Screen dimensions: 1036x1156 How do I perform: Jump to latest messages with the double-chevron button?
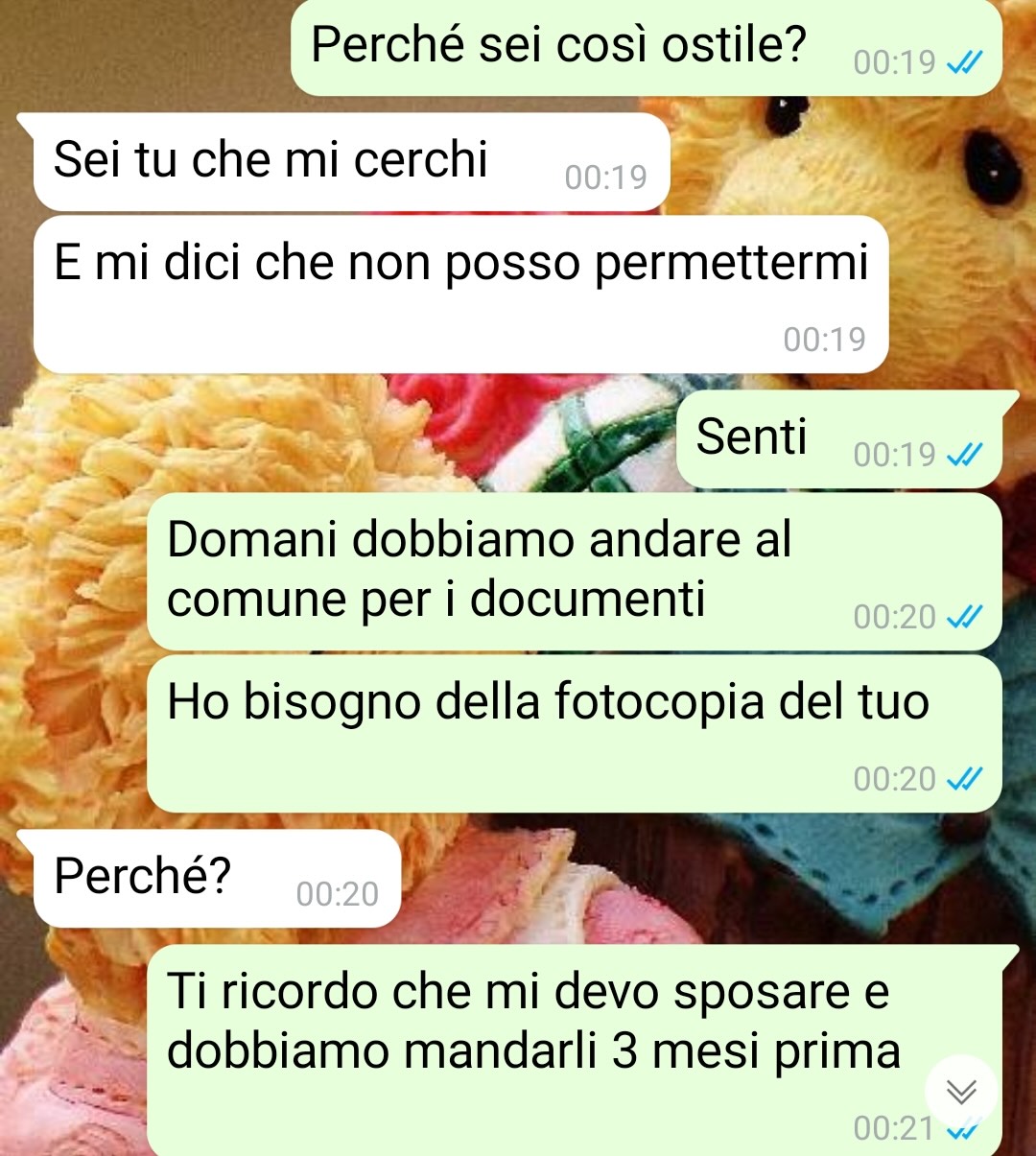tap(960, 1091)
